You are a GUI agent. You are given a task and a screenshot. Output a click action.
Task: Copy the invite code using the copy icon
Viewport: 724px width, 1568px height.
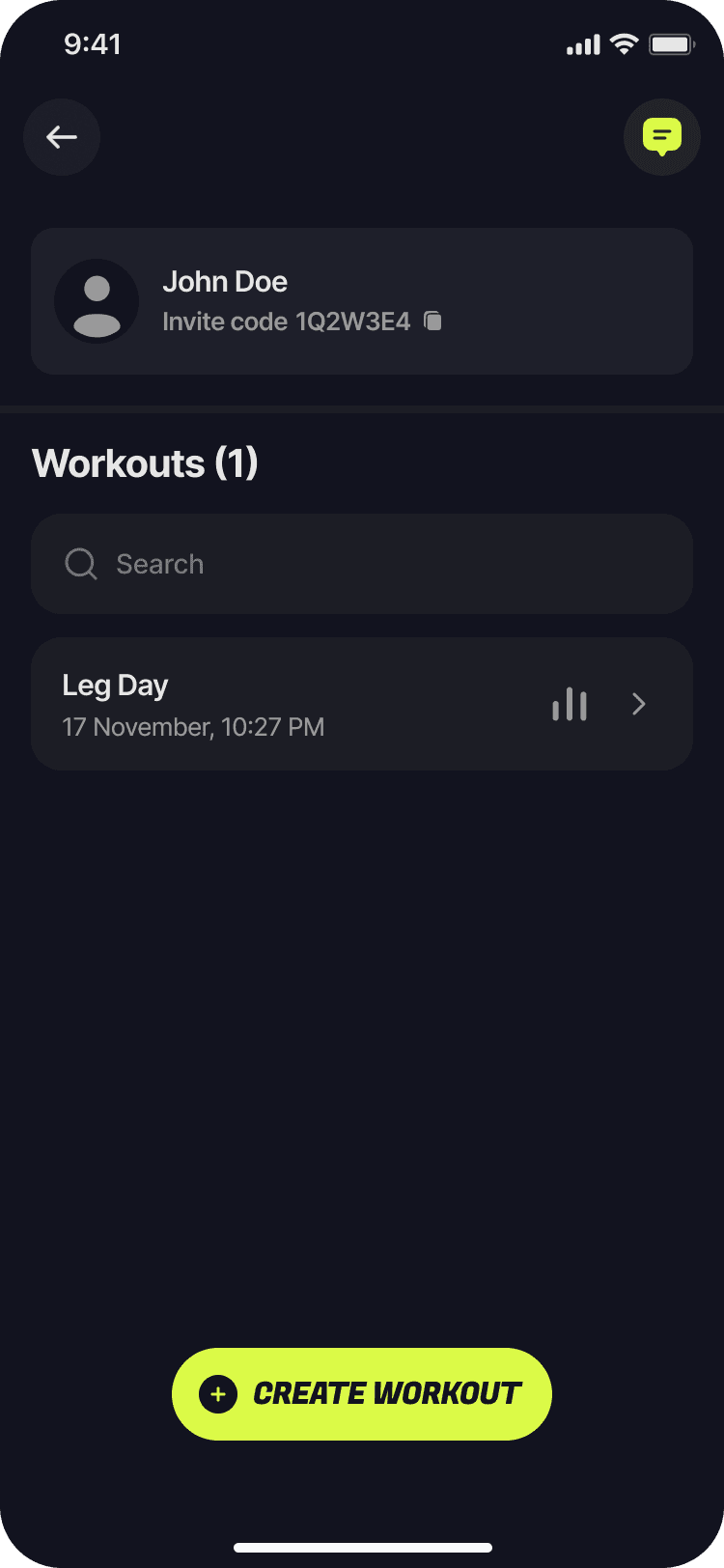(x=432, y=321)
